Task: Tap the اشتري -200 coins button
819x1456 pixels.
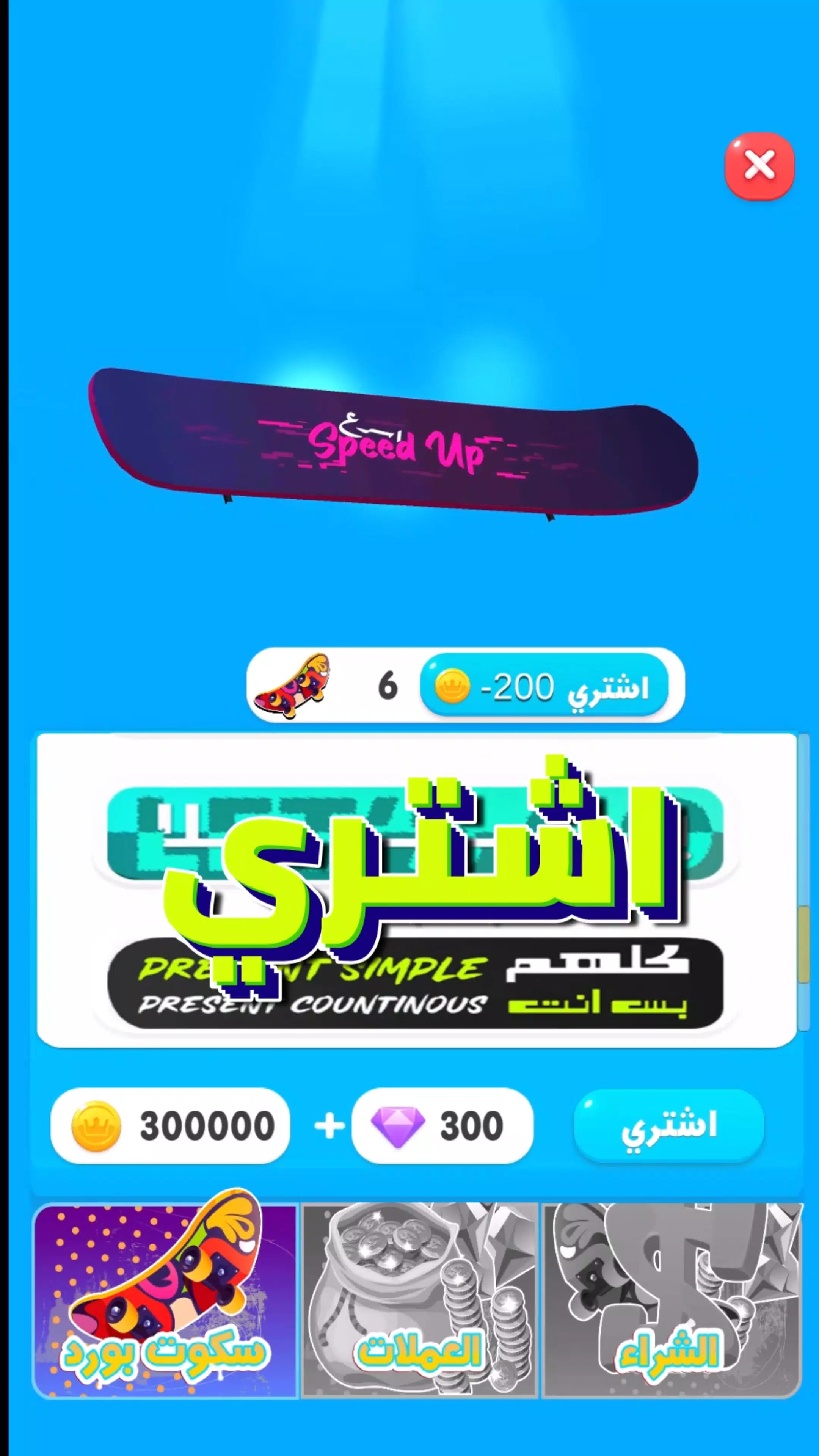Action: [x=544, y=686]
